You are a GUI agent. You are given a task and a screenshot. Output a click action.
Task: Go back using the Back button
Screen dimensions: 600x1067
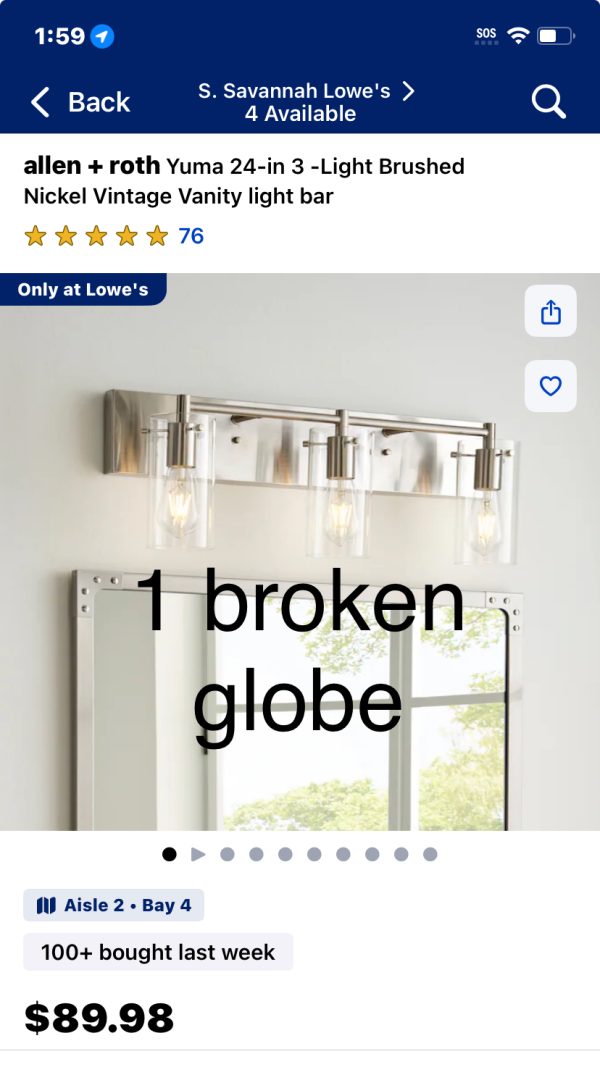tap(80, 102)
